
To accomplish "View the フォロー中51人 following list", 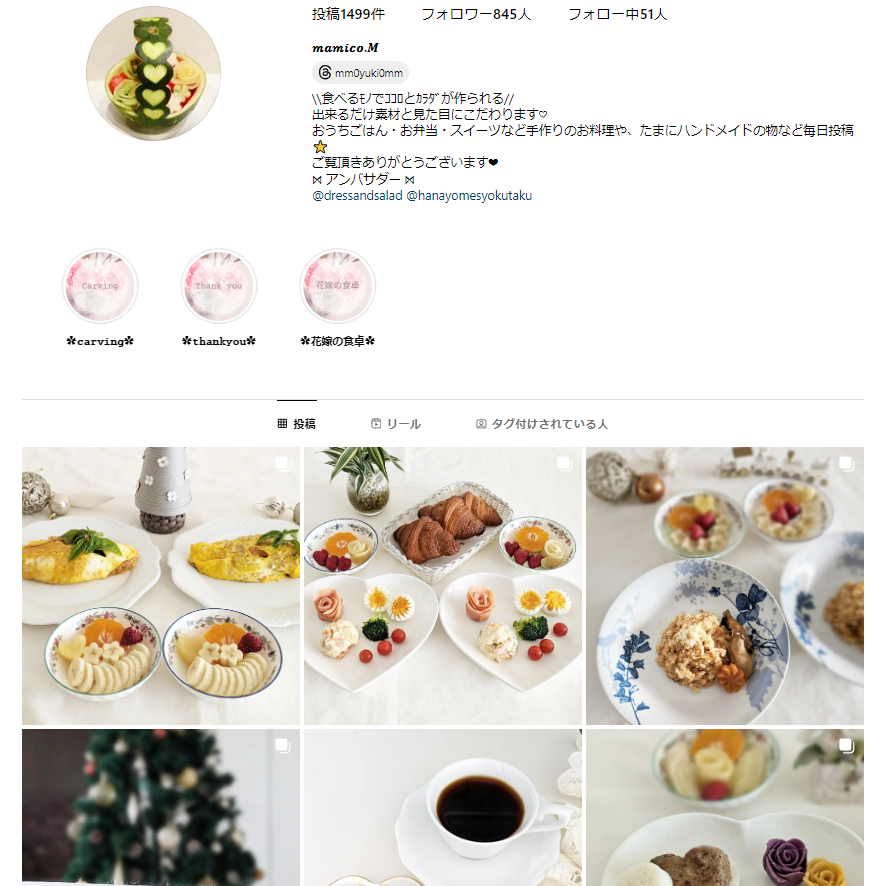I will pos(617,14).
